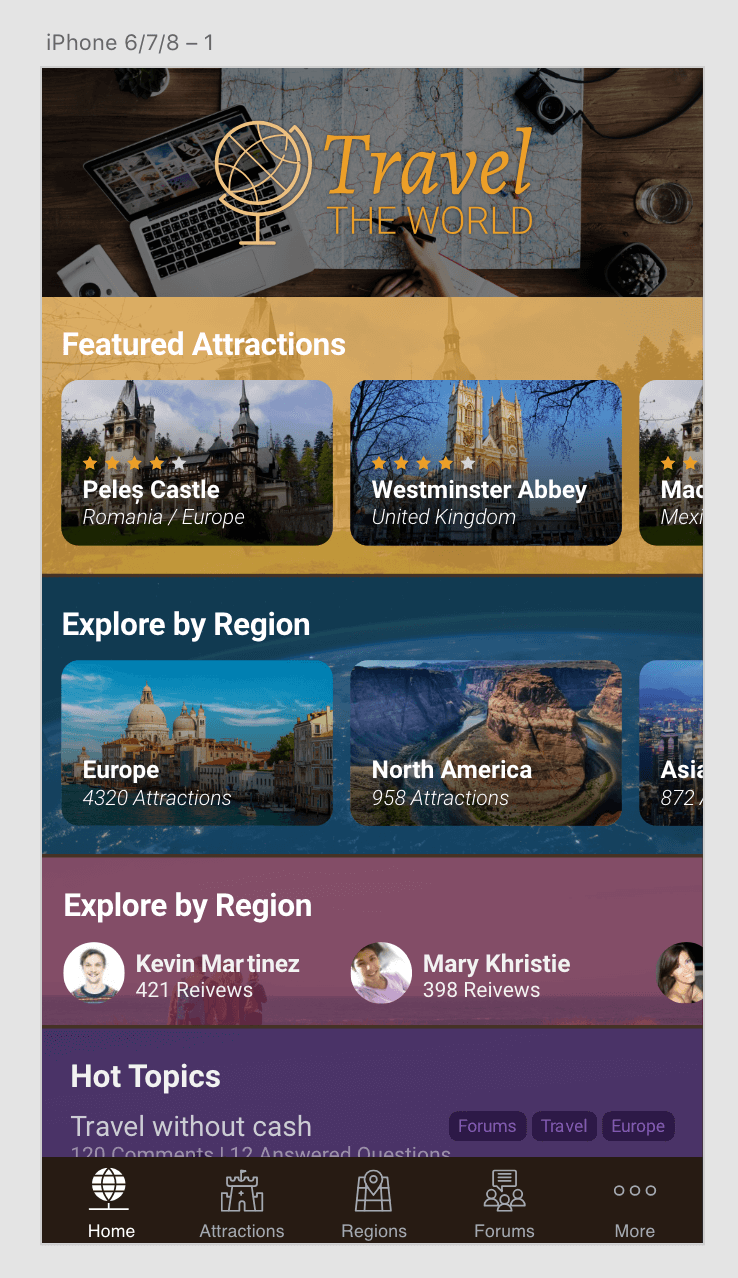Open the partially visible Asia region card
738x1278 pixels.
point(672,742)
